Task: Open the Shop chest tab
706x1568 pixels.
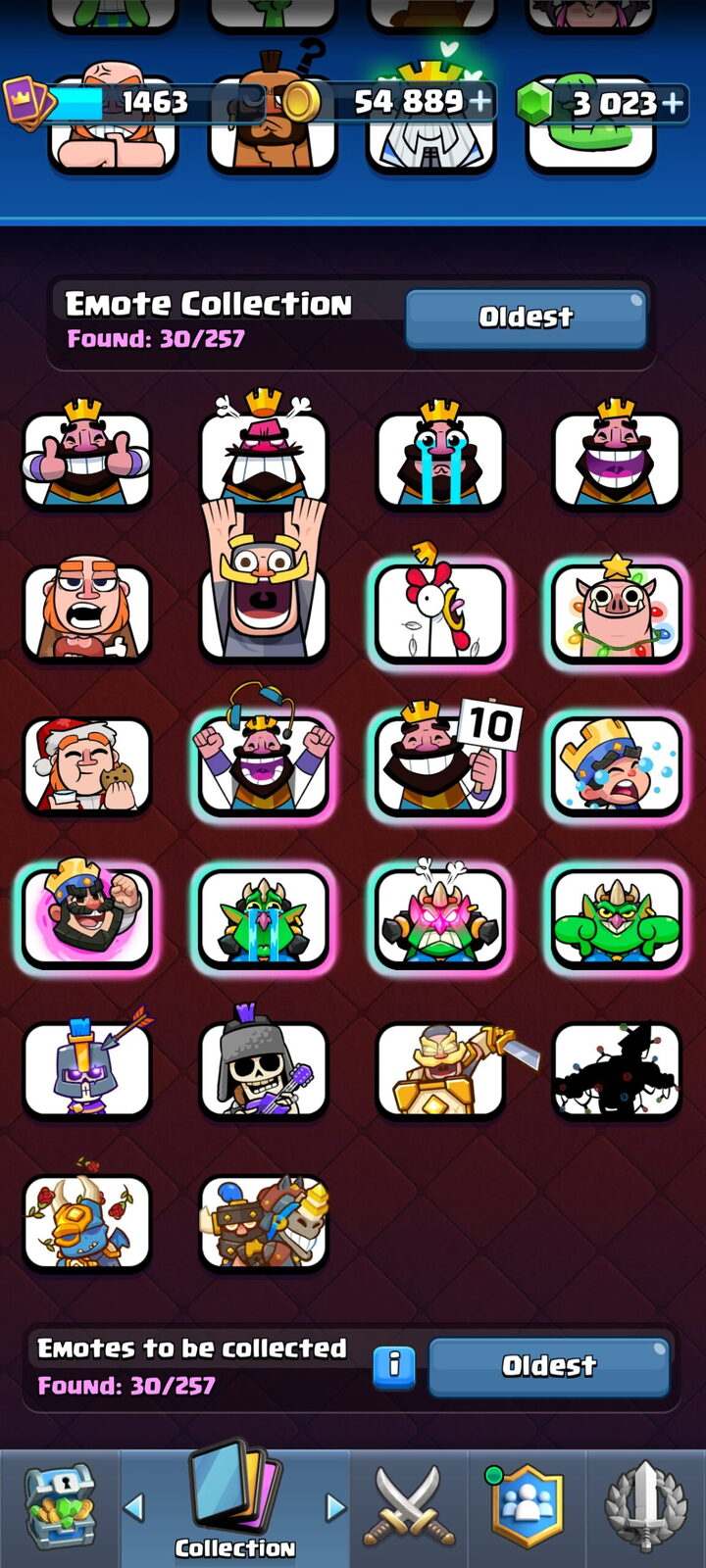Action: [x=60, y=1507]
